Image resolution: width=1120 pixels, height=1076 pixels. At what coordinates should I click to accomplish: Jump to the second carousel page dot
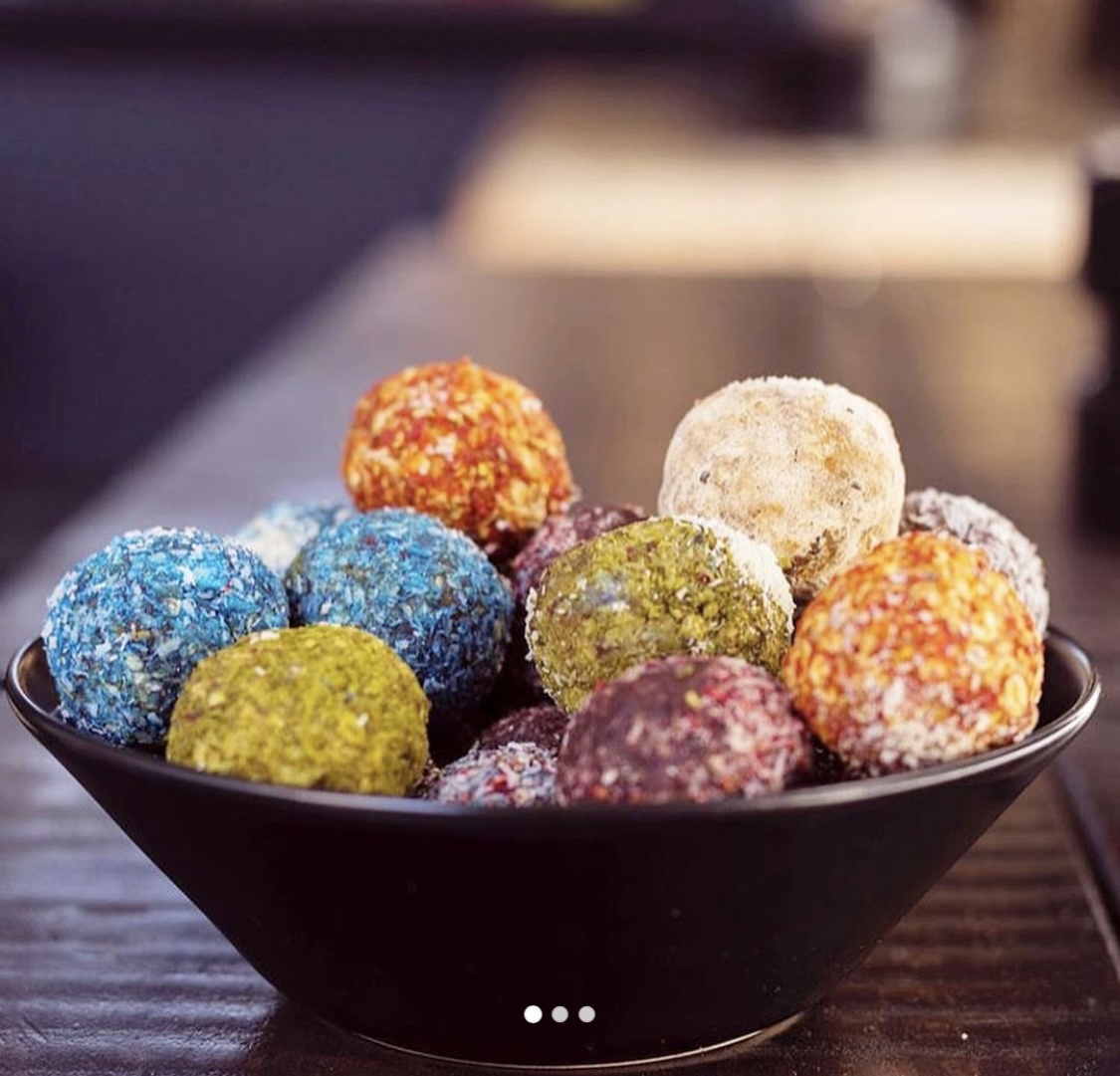click(x=560, y=1014)
